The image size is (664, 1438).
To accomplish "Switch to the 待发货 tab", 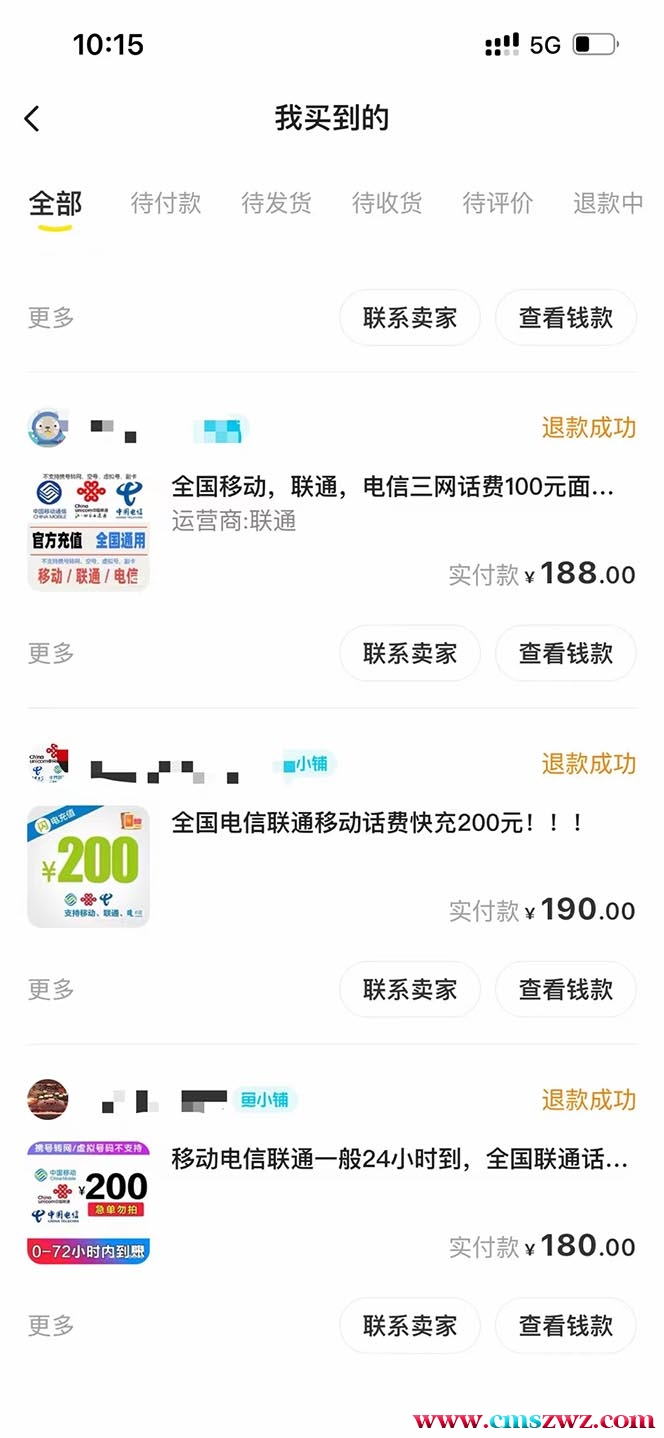I will [x=277, y=203].
